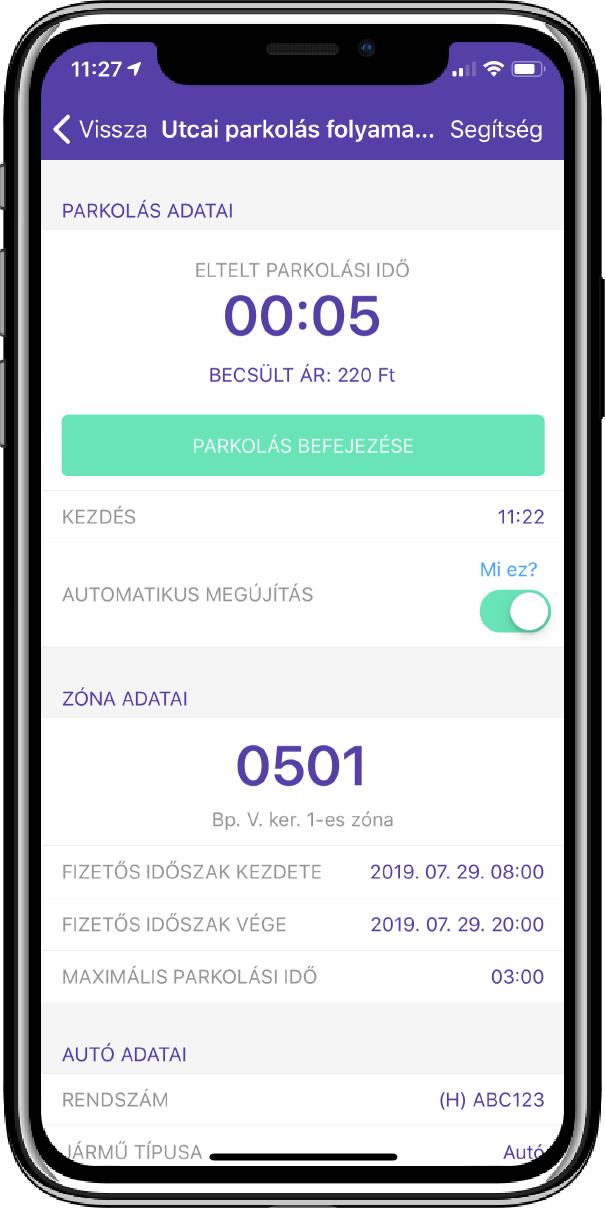This screenshot has height=1209, width=605.
Task: Open Segítség help
Action: point(496,130)
